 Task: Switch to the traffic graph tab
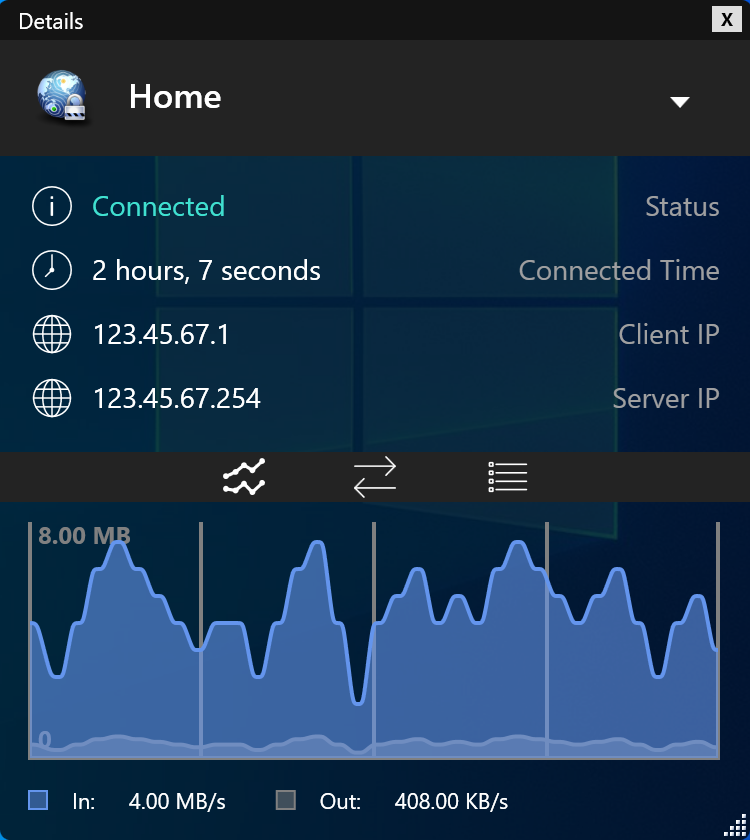(243, 477)
